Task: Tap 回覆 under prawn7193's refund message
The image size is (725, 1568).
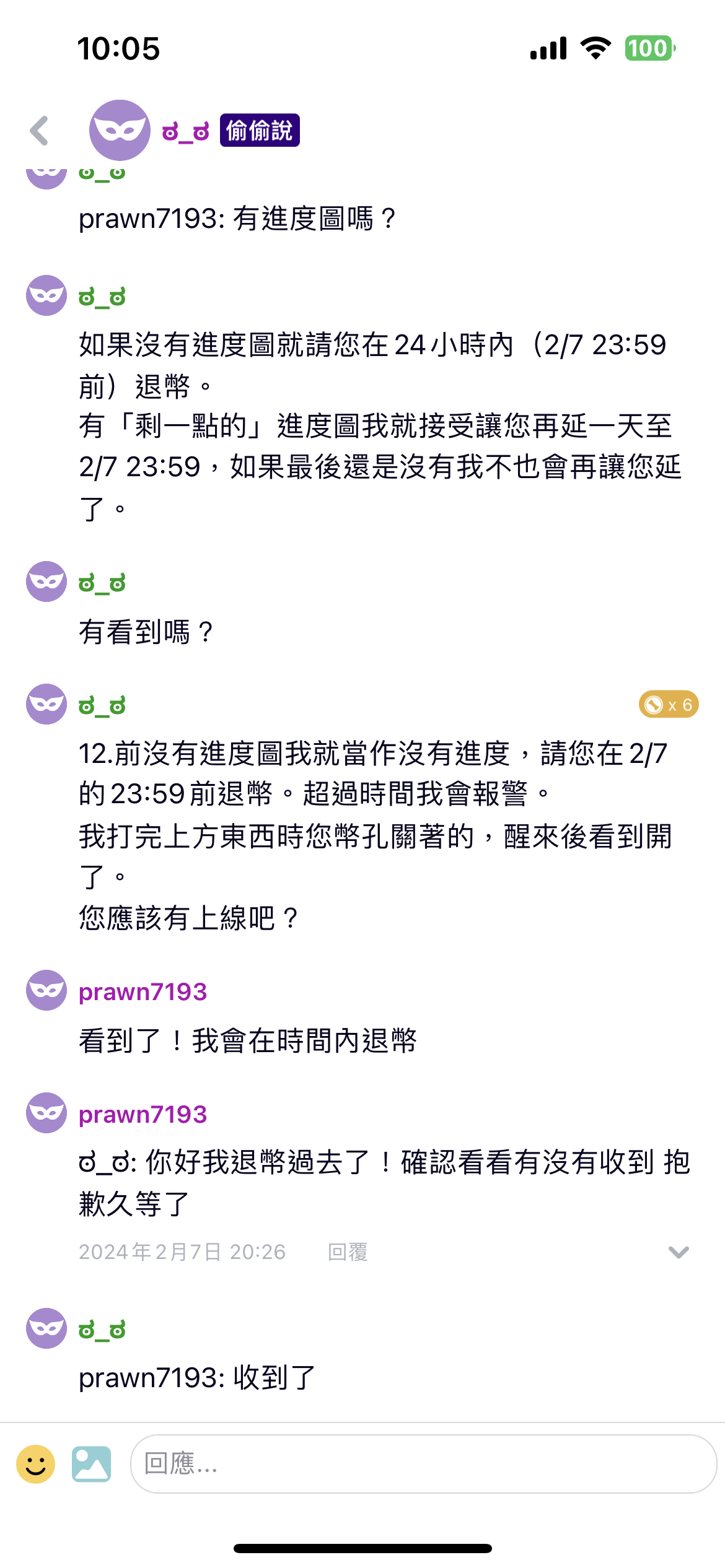Action: pyautogui.click(x=348, y=1252)
